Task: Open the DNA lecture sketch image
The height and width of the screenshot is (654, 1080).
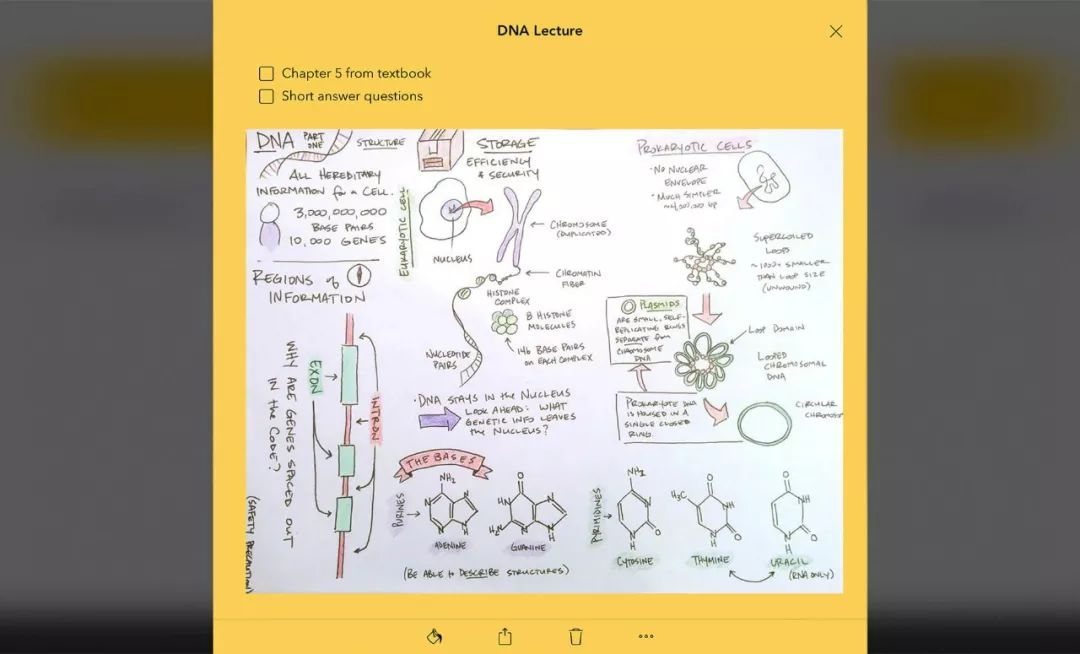Action: coord(544,360)
